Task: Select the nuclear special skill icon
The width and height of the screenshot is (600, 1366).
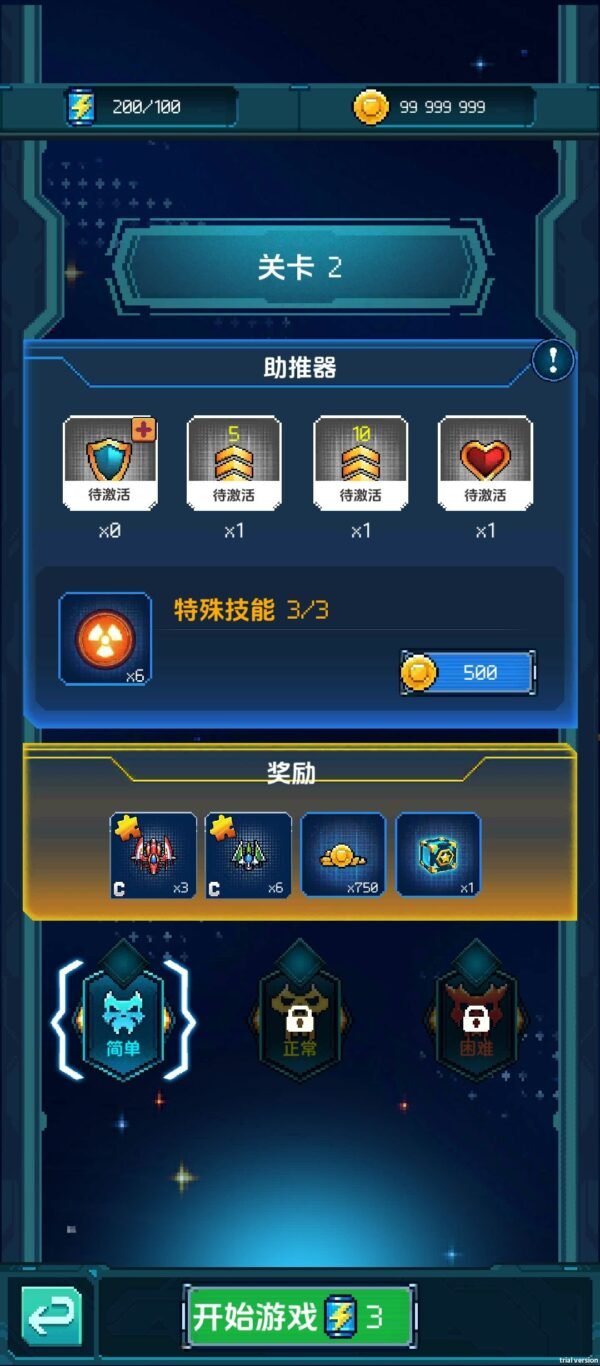Action: tap(105, 639)
